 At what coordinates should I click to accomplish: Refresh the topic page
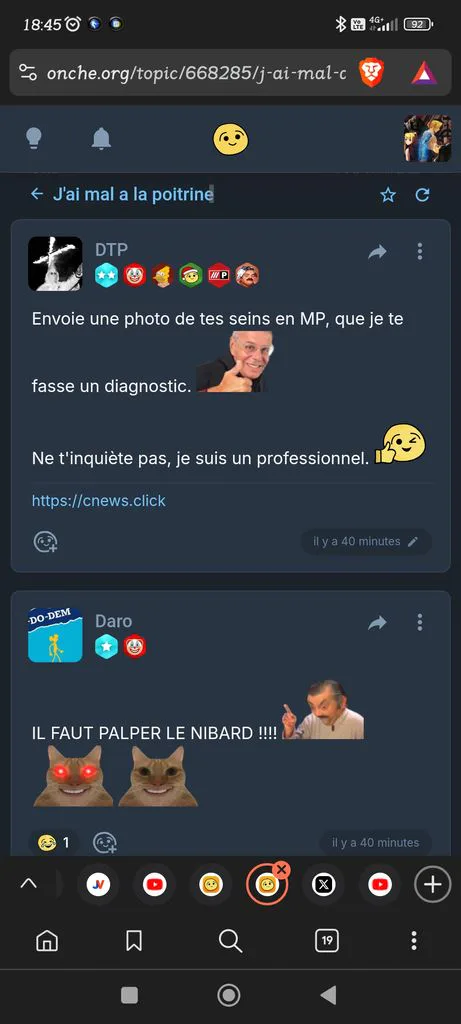pyautogui.click(x=423, y=195)
